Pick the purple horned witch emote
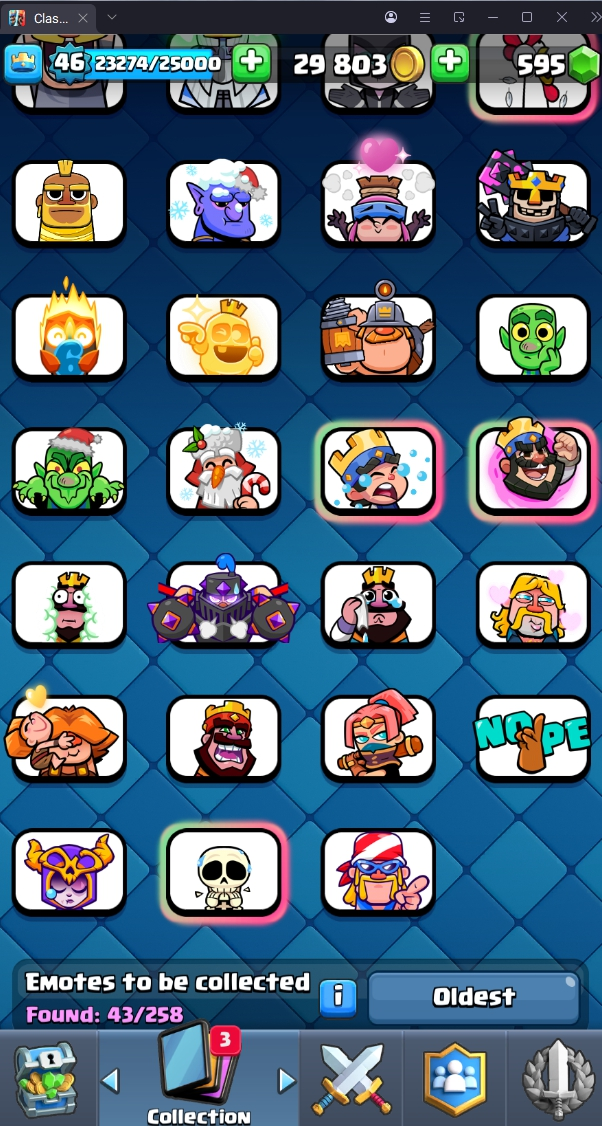Image resolution: width=602 pixels, height=1126 pixels. 69,872
